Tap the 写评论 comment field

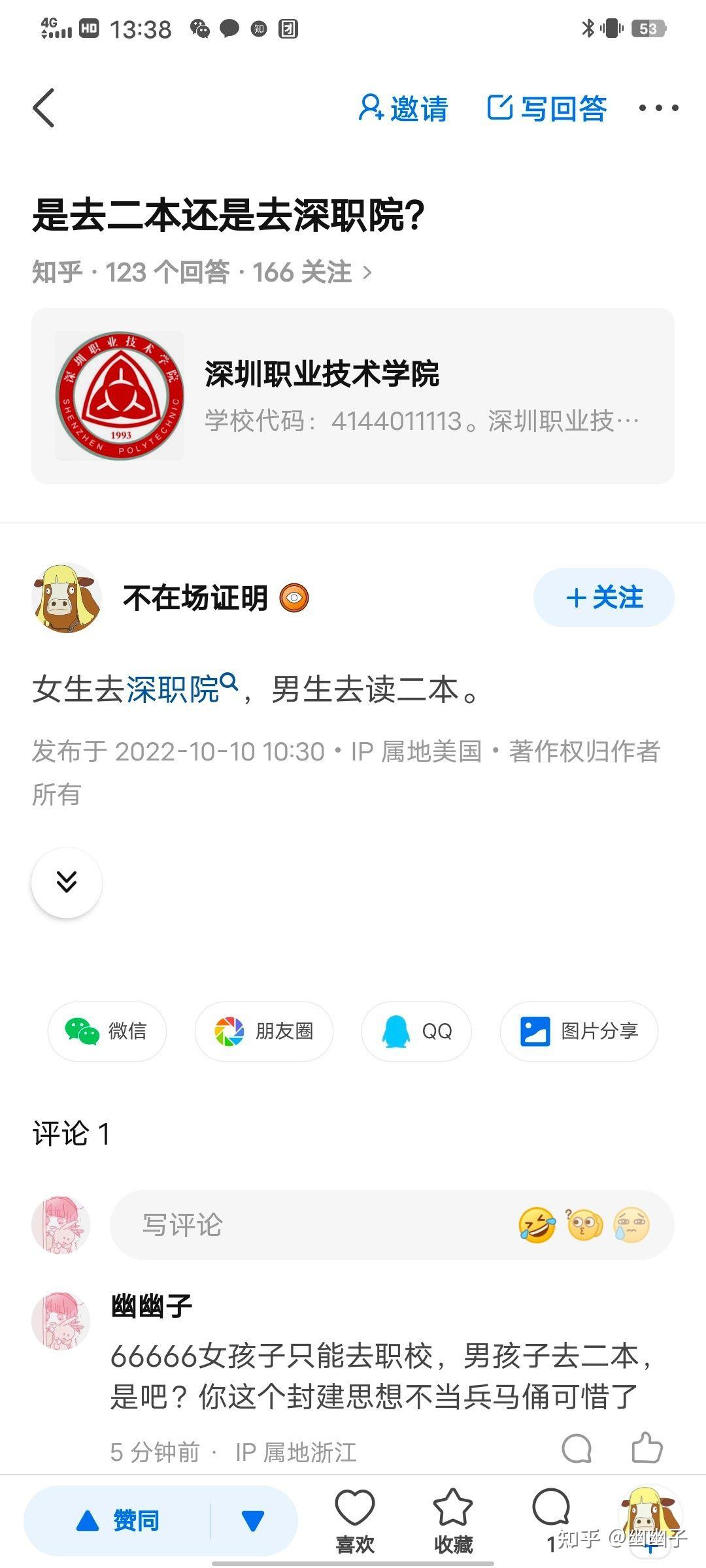(392, 1225)
